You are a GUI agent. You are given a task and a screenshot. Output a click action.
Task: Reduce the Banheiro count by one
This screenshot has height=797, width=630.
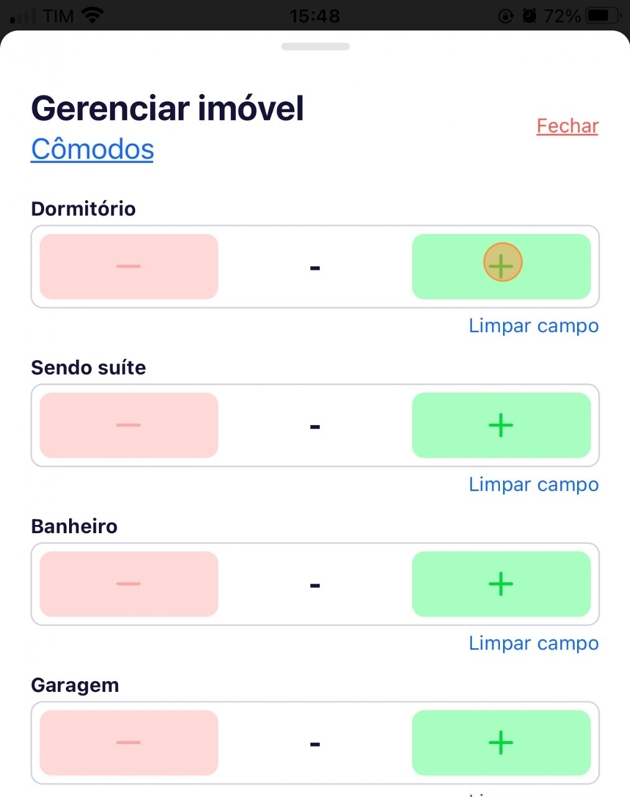(129, 584)
